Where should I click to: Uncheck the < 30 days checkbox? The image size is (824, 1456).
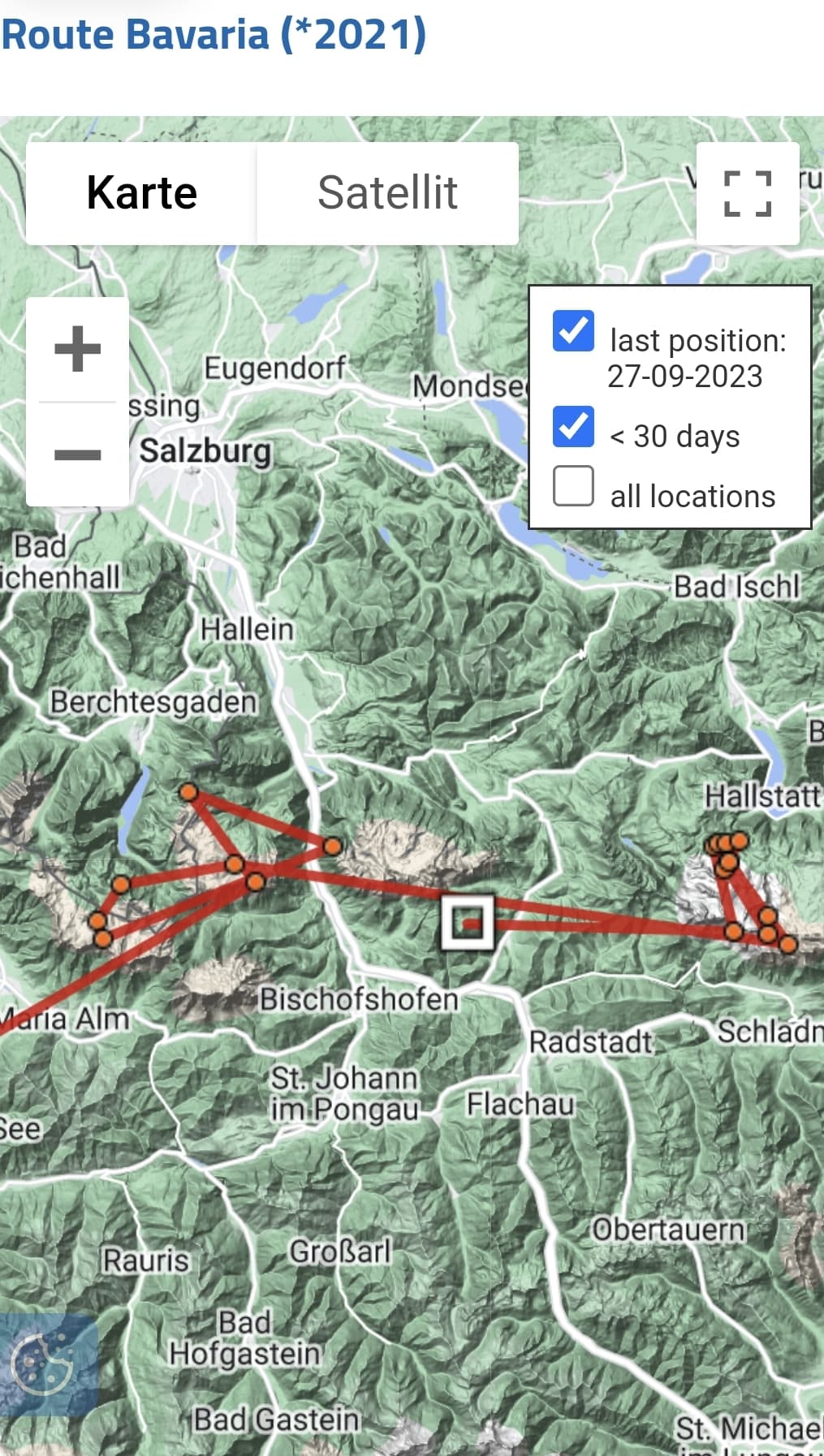573,427
